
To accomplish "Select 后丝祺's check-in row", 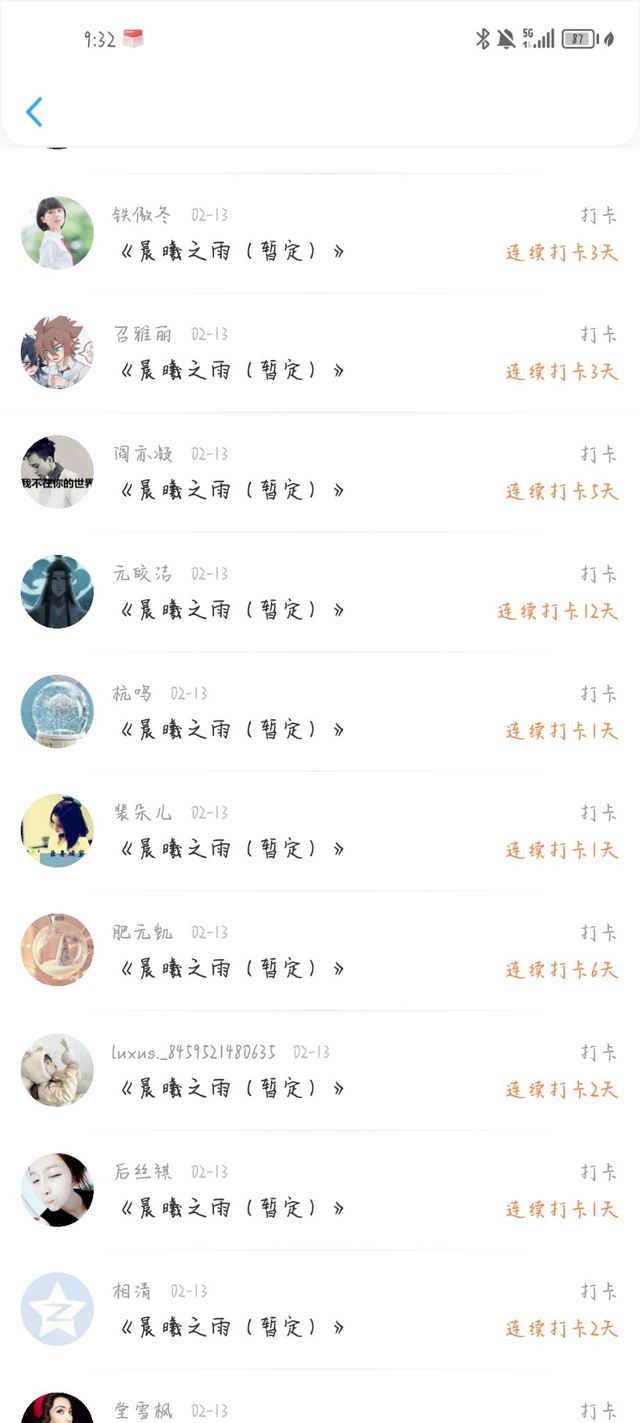I will tap(320, 1190).
